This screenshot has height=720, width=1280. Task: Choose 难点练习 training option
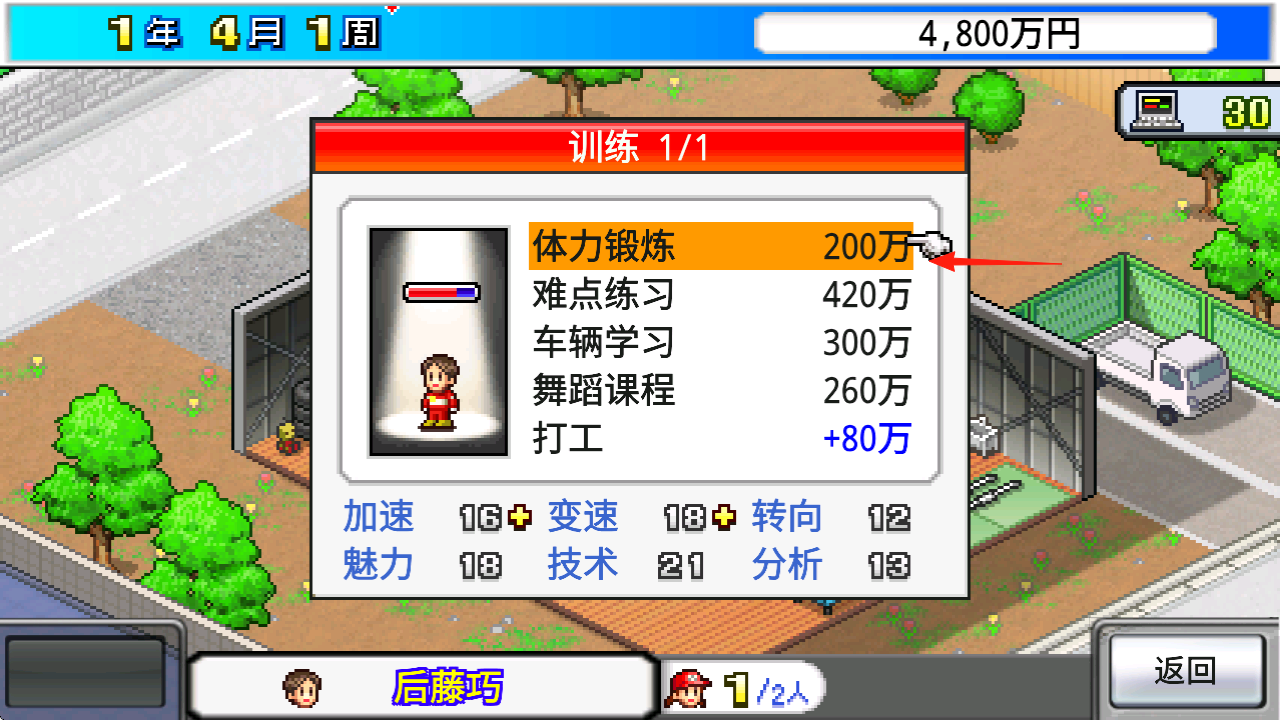coord(720,295)
